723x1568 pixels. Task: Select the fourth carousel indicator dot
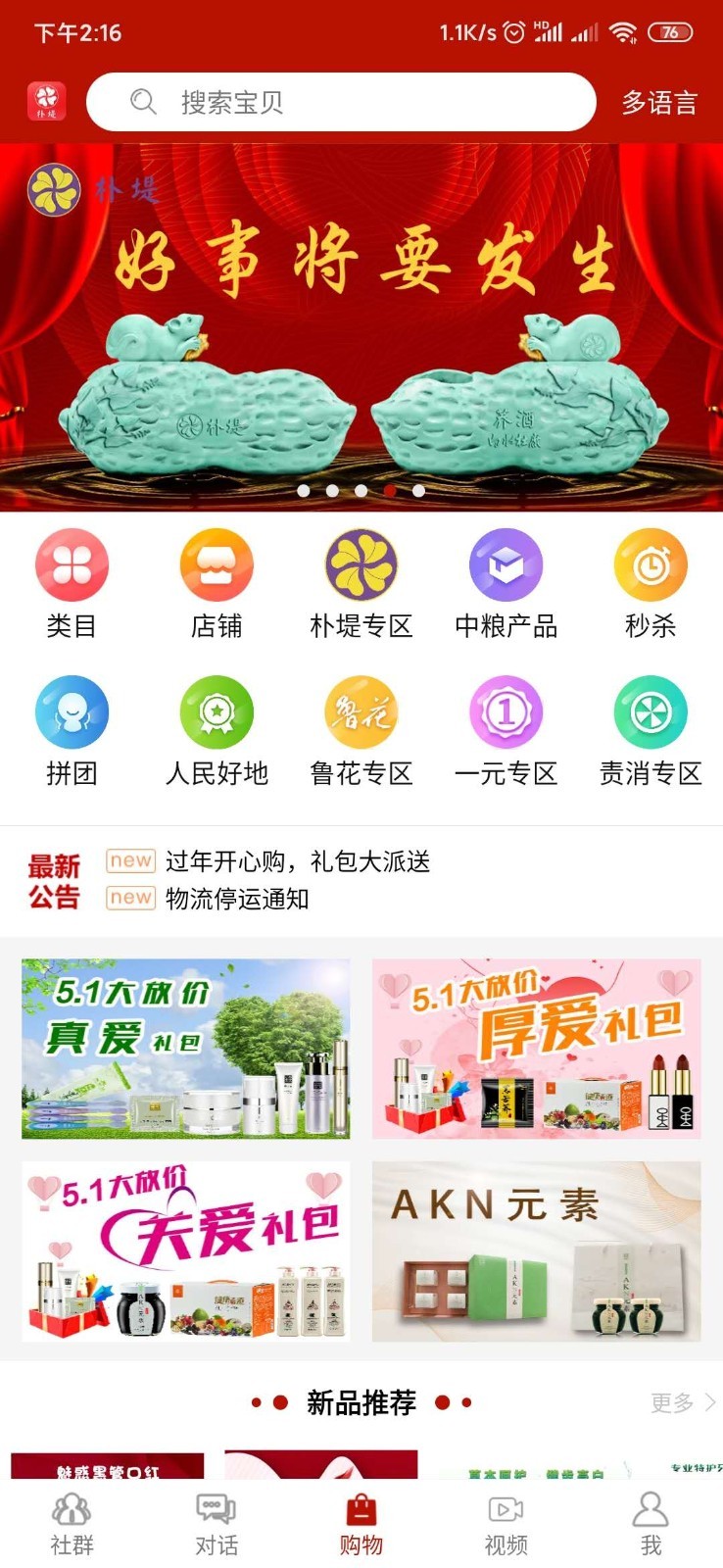click(x=391, y=491)
